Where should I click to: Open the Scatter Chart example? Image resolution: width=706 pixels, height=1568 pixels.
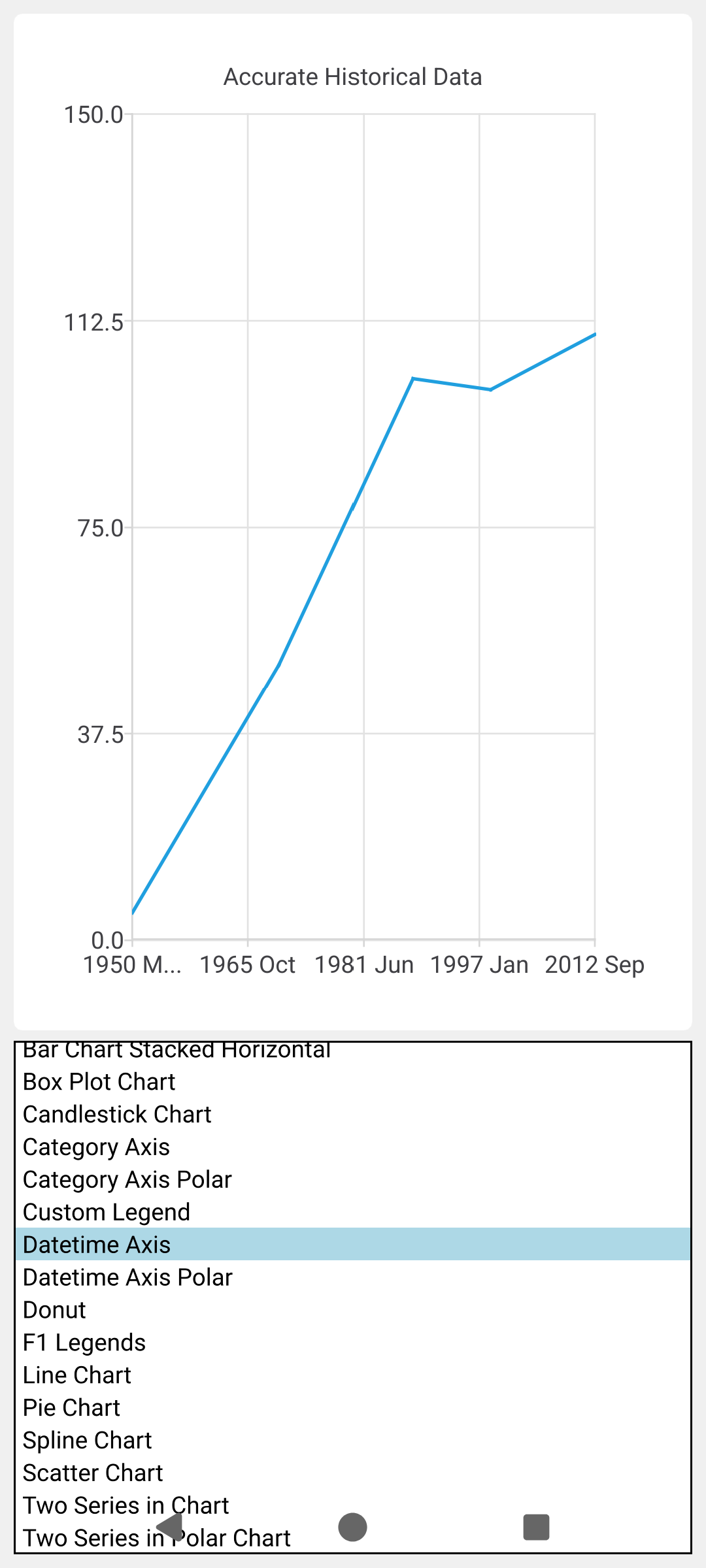click(93, 1473)
